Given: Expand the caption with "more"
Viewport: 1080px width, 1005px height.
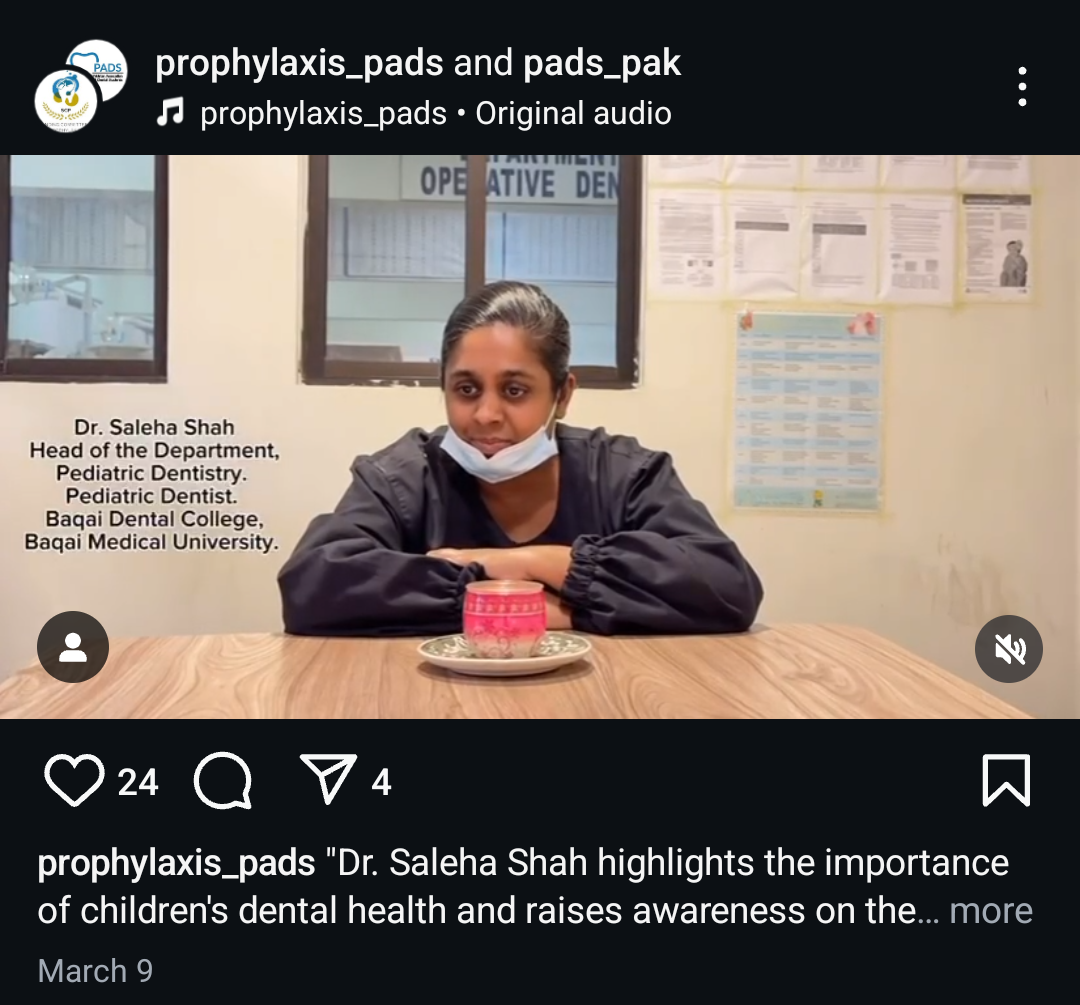Looking at the screenshot, I should pyautogui.click(x=990, y=911).
